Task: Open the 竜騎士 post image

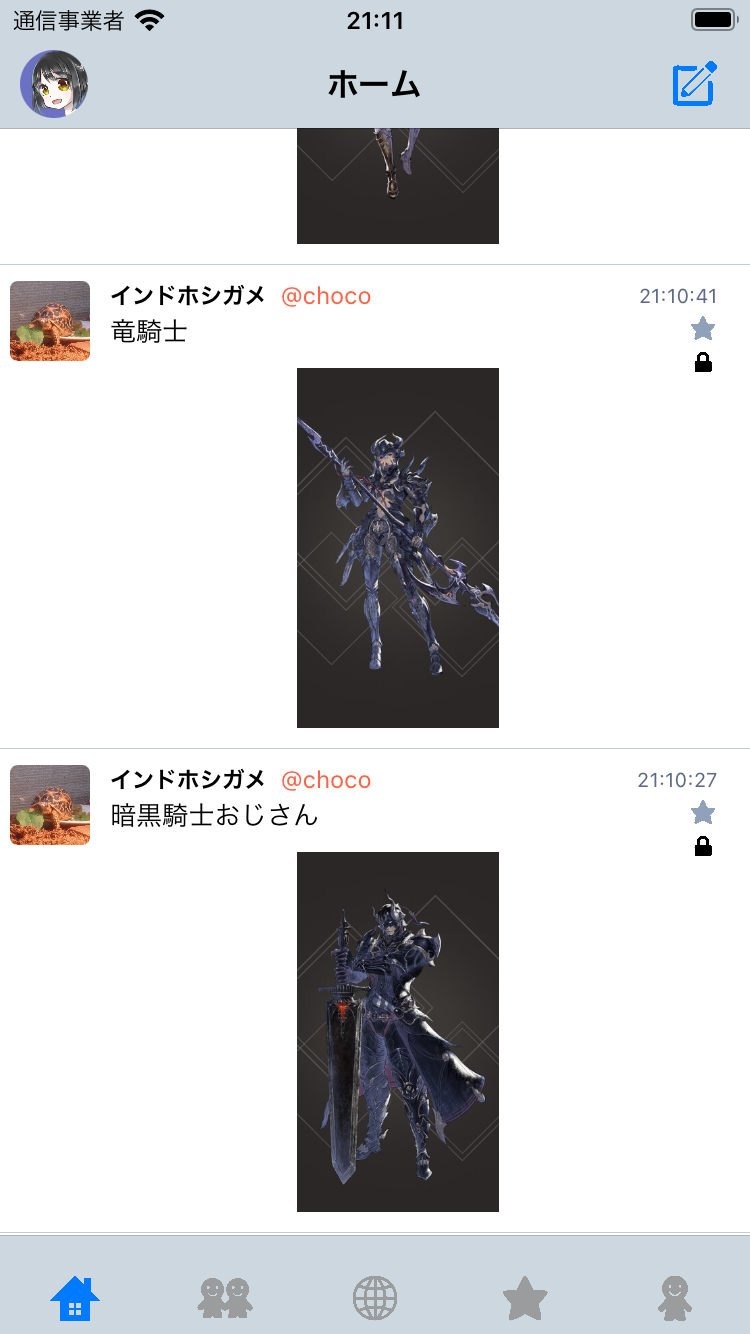Action: pyautogui.click(x=398, y=548)
